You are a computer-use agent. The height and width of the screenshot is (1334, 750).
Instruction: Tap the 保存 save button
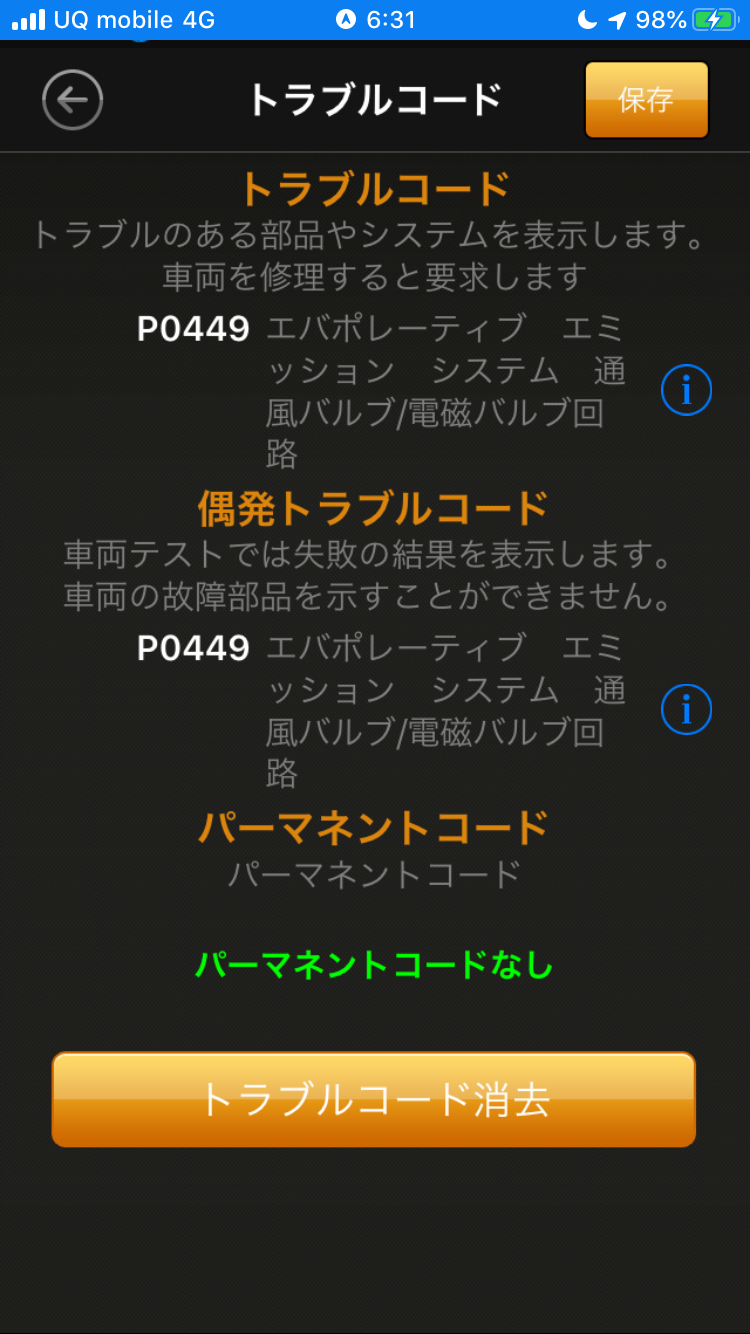[x=646, y=100]
